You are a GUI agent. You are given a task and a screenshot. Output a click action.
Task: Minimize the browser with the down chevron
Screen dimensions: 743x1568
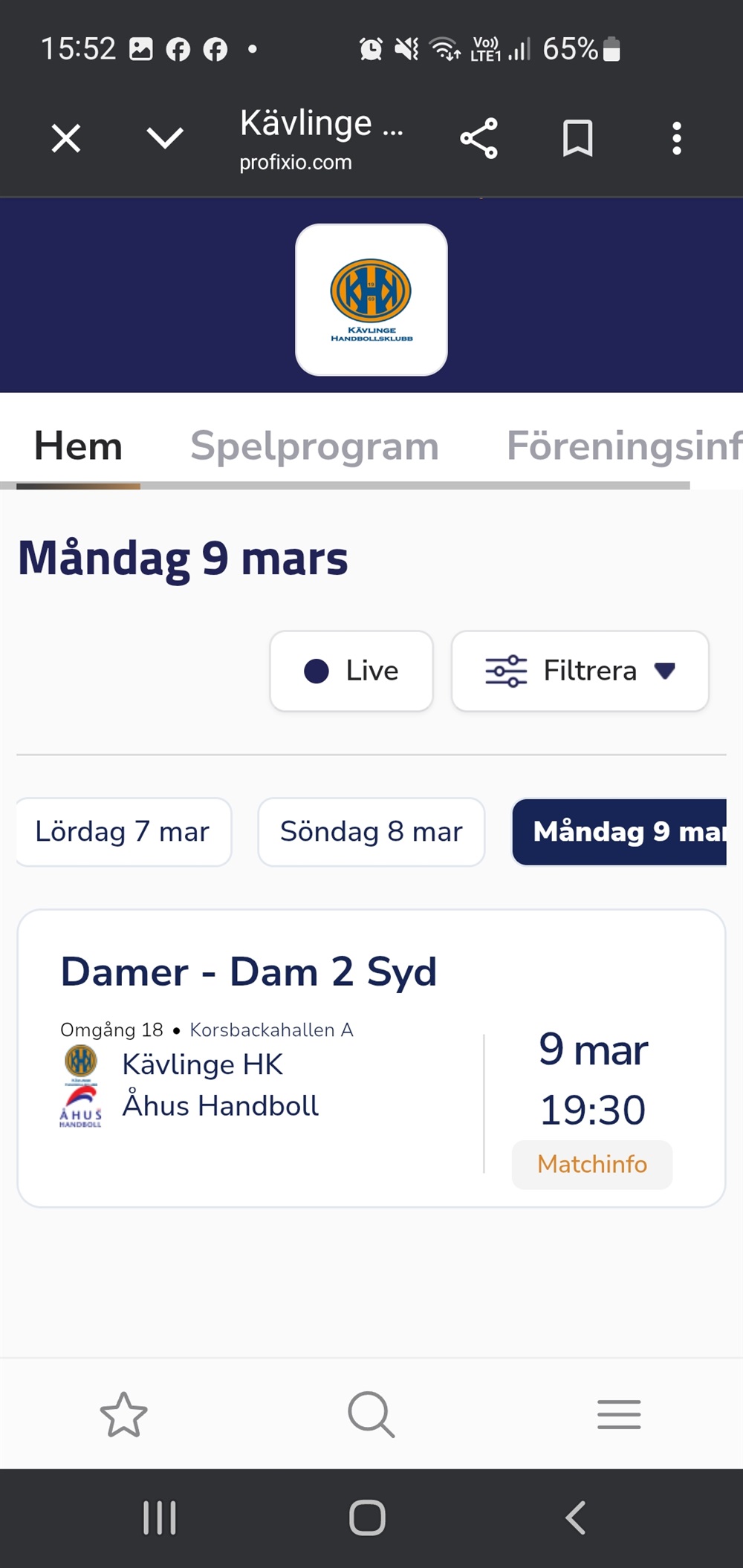(164, 138)
